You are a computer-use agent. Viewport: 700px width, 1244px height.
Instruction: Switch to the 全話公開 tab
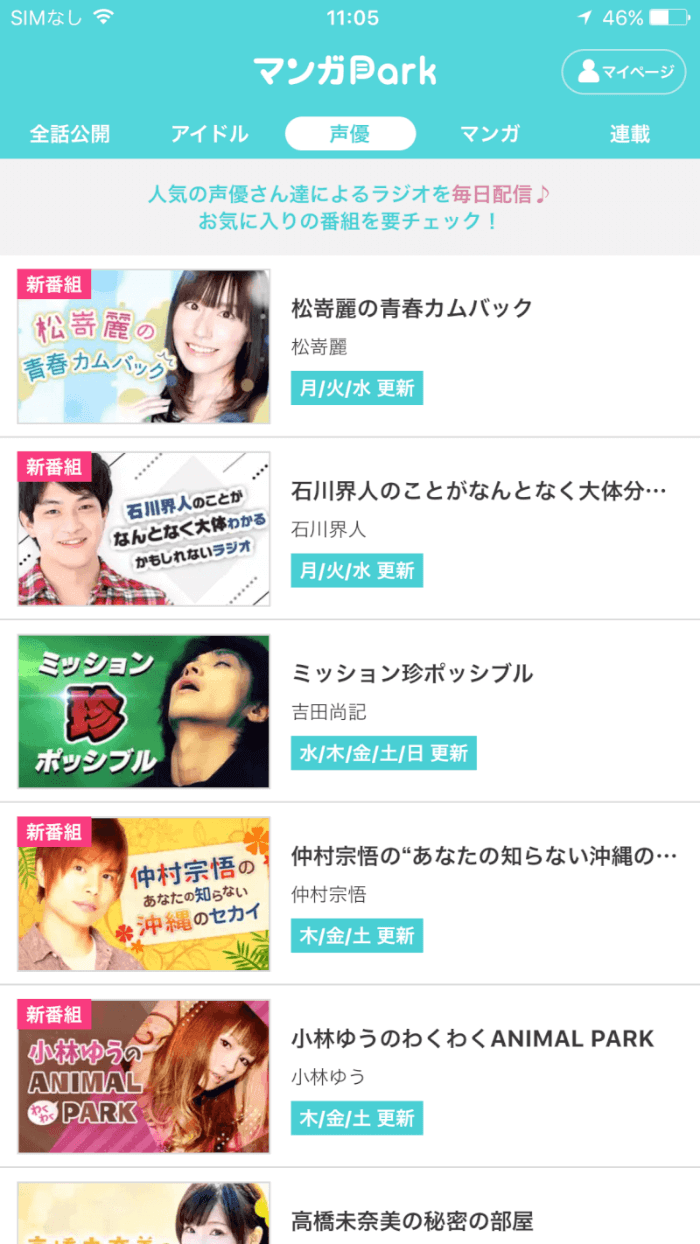click(70, 134)
